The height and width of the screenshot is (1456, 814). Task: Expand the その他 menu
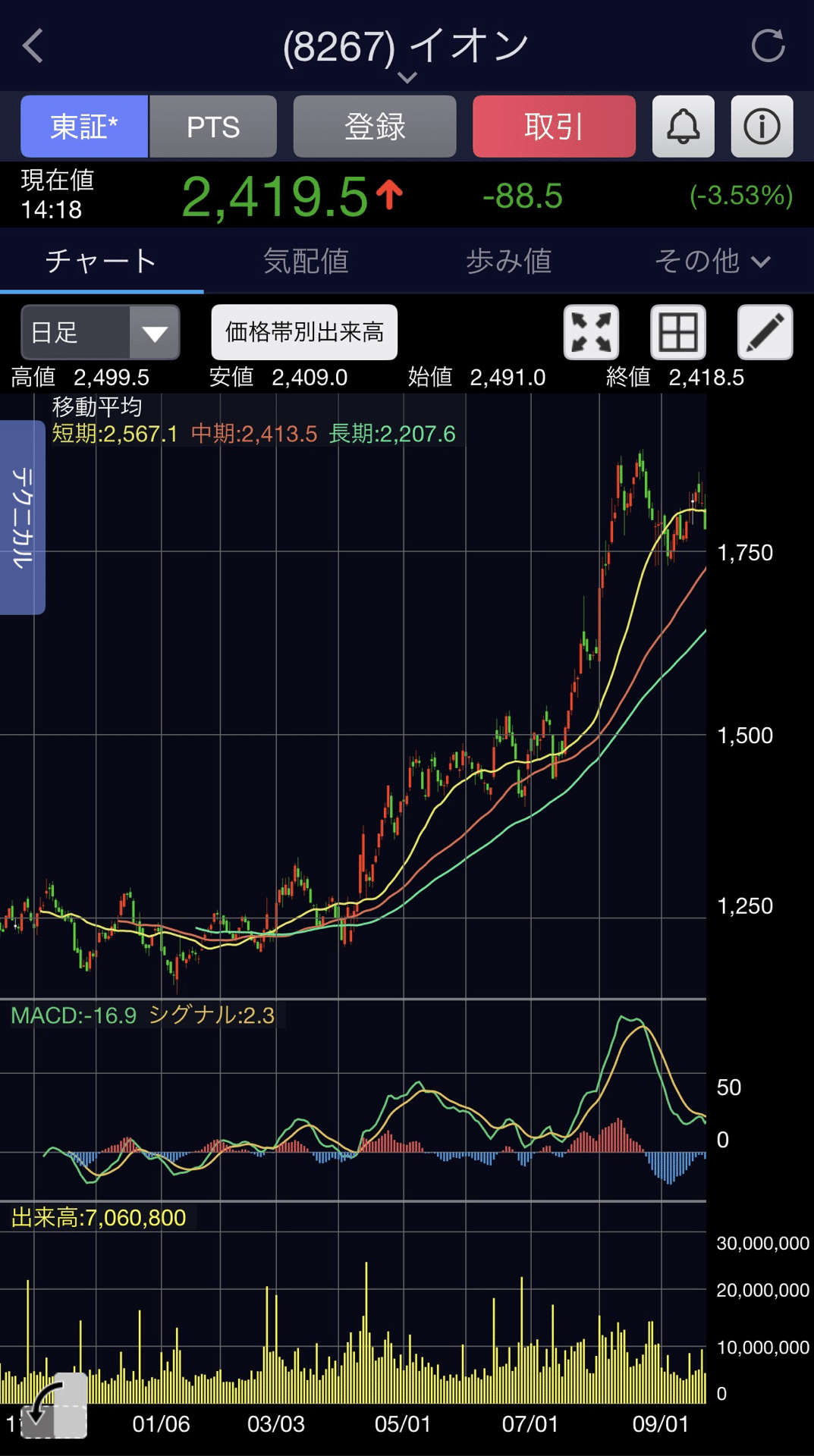(x=712, y=261)
